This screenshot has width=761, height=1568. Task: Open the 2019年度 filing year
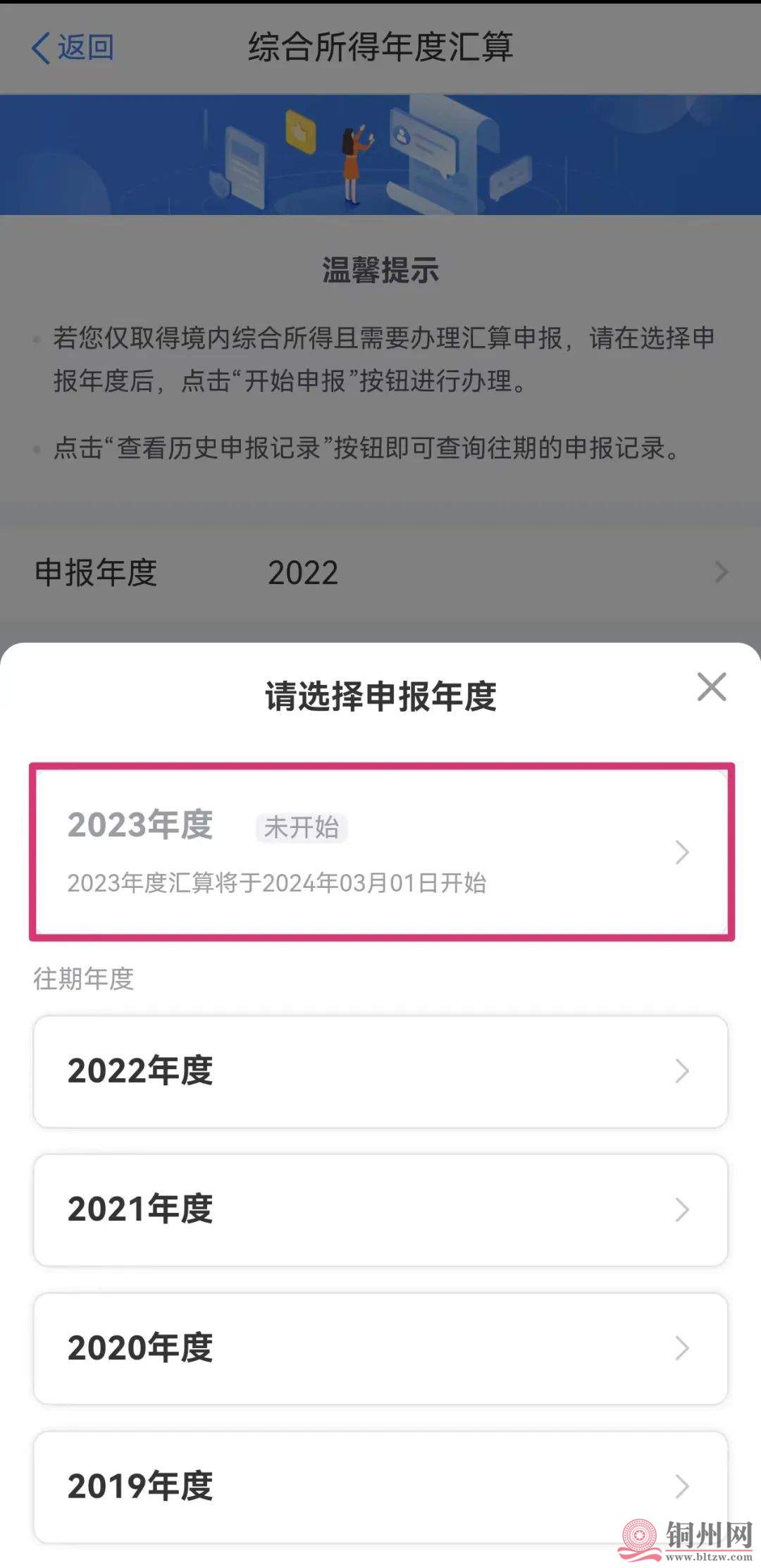tap(380, 1486)
